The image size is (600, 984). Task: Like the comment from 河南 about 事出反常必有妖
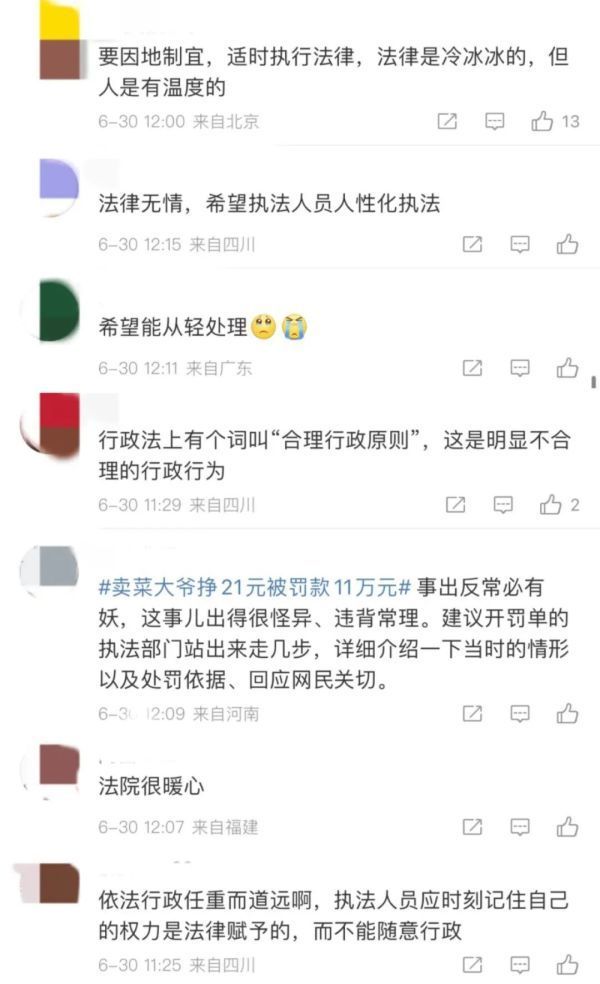[567, 714]
